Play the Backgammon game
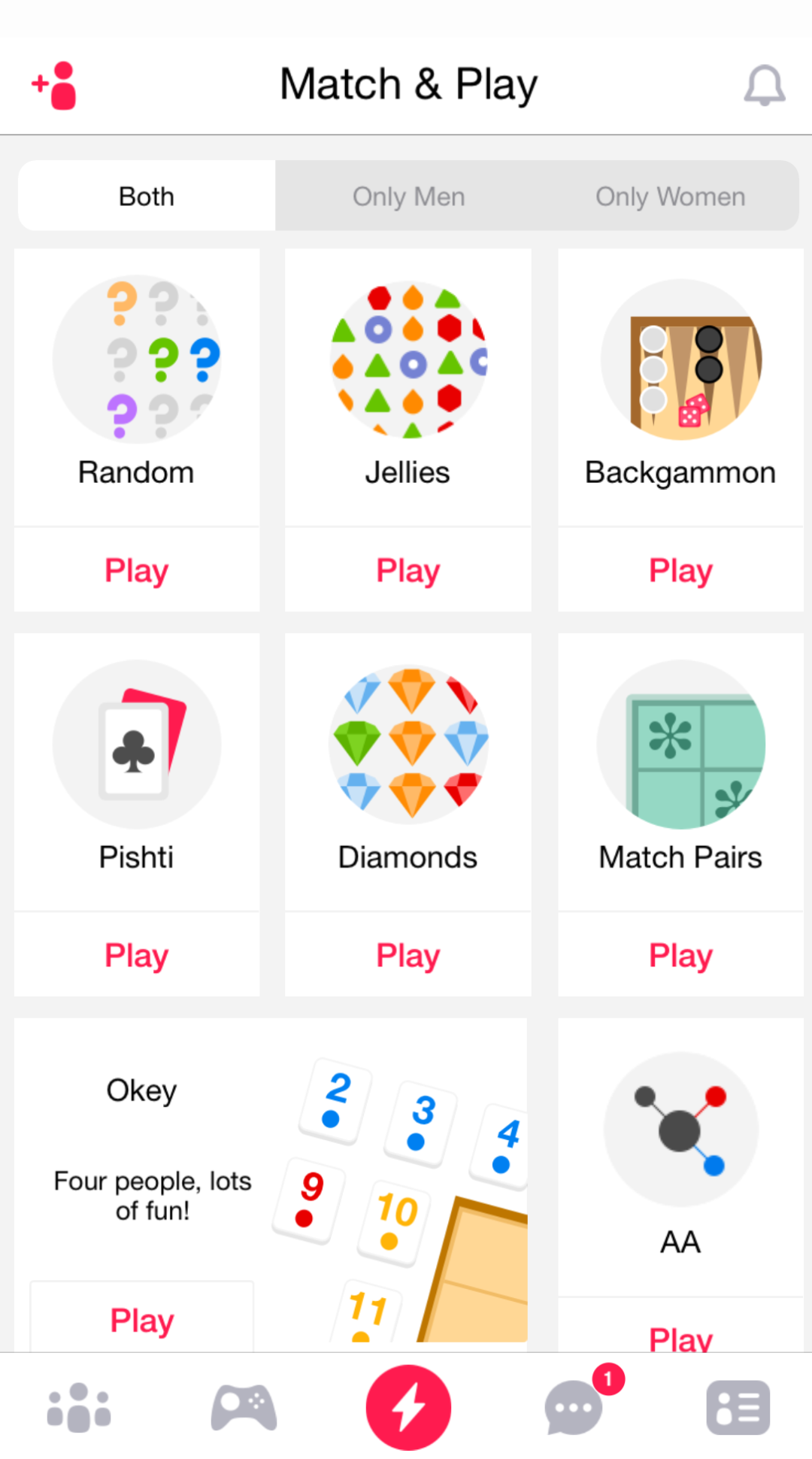812x1459 pixels. click(680, 570)
